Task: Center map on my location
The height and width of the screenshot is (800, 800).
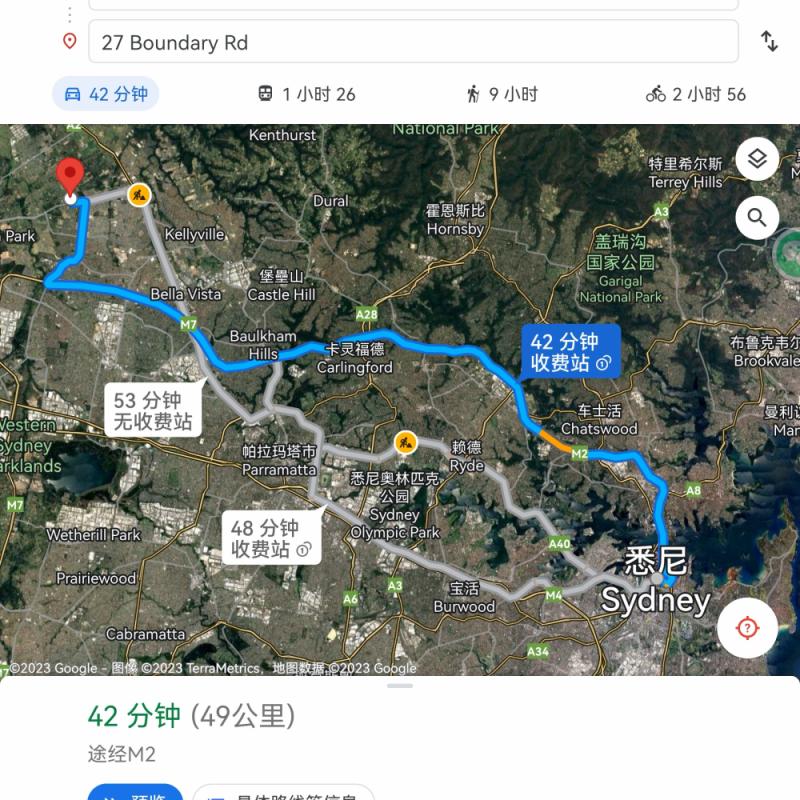Action: coord(747,628)
